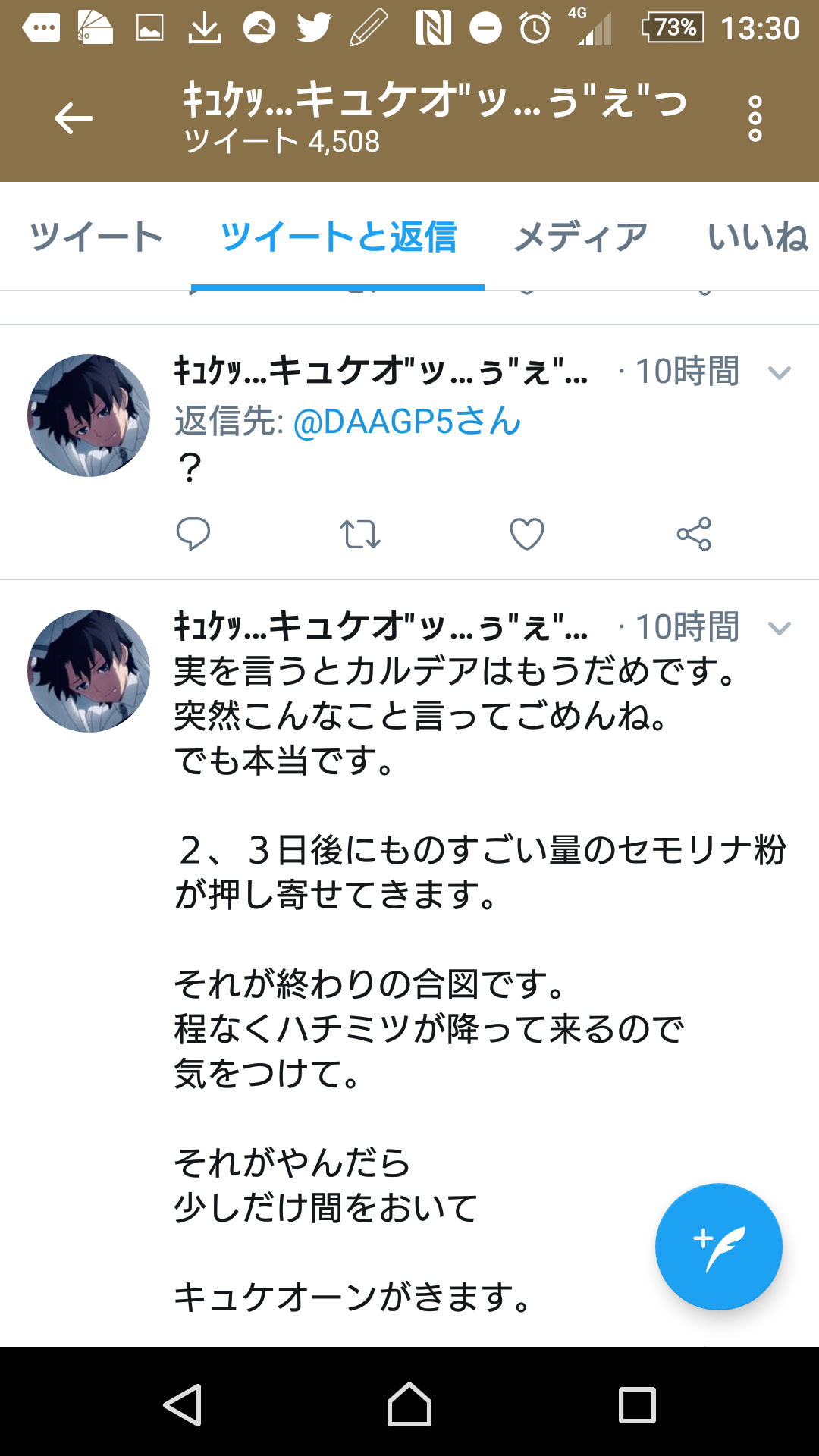Image resolution: width=819 pixels, height=1456 pixels.
Task: Go back using the header arrow
Action: point(74,118)
